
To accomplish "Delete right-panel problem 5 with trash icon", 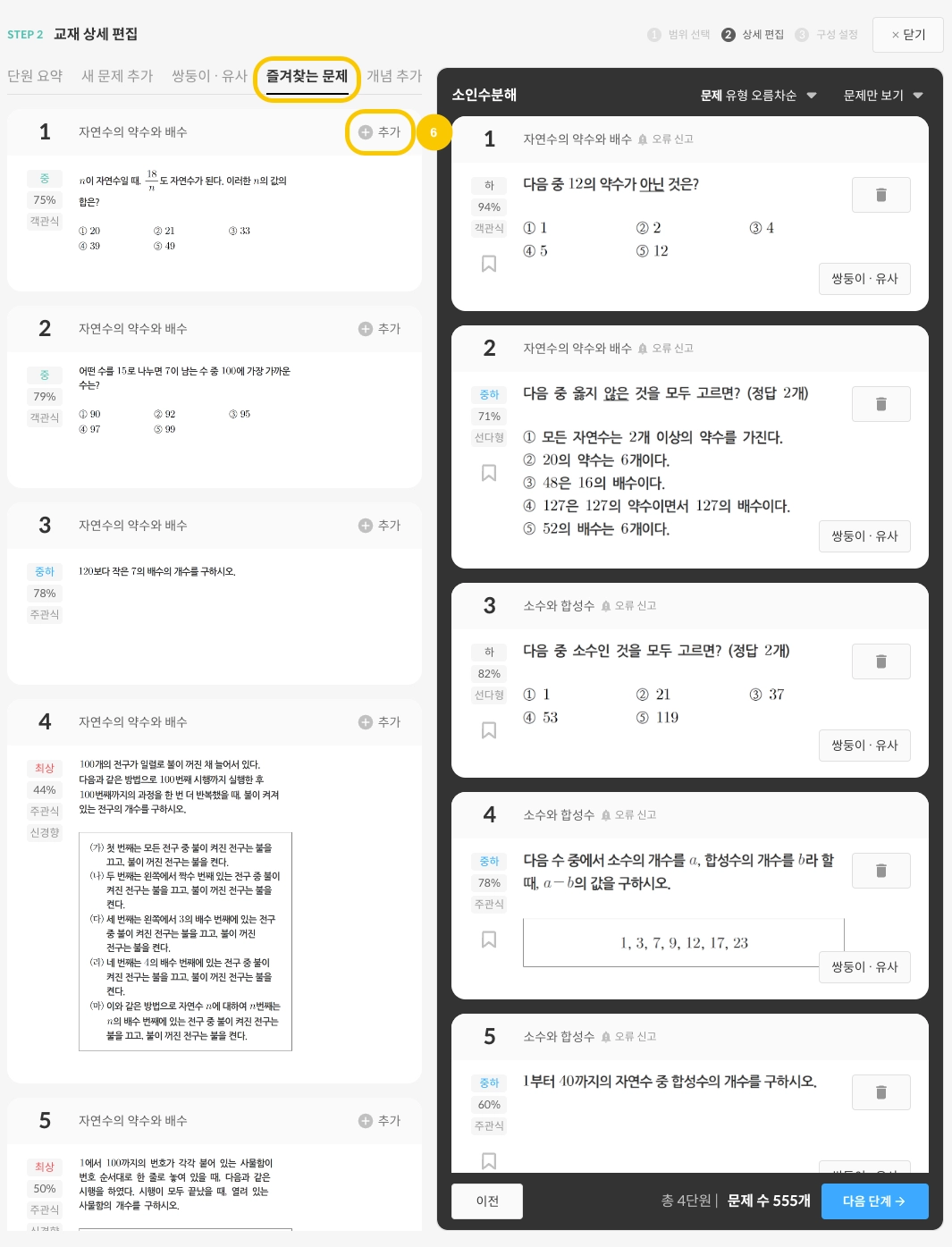I will 880,1092.
